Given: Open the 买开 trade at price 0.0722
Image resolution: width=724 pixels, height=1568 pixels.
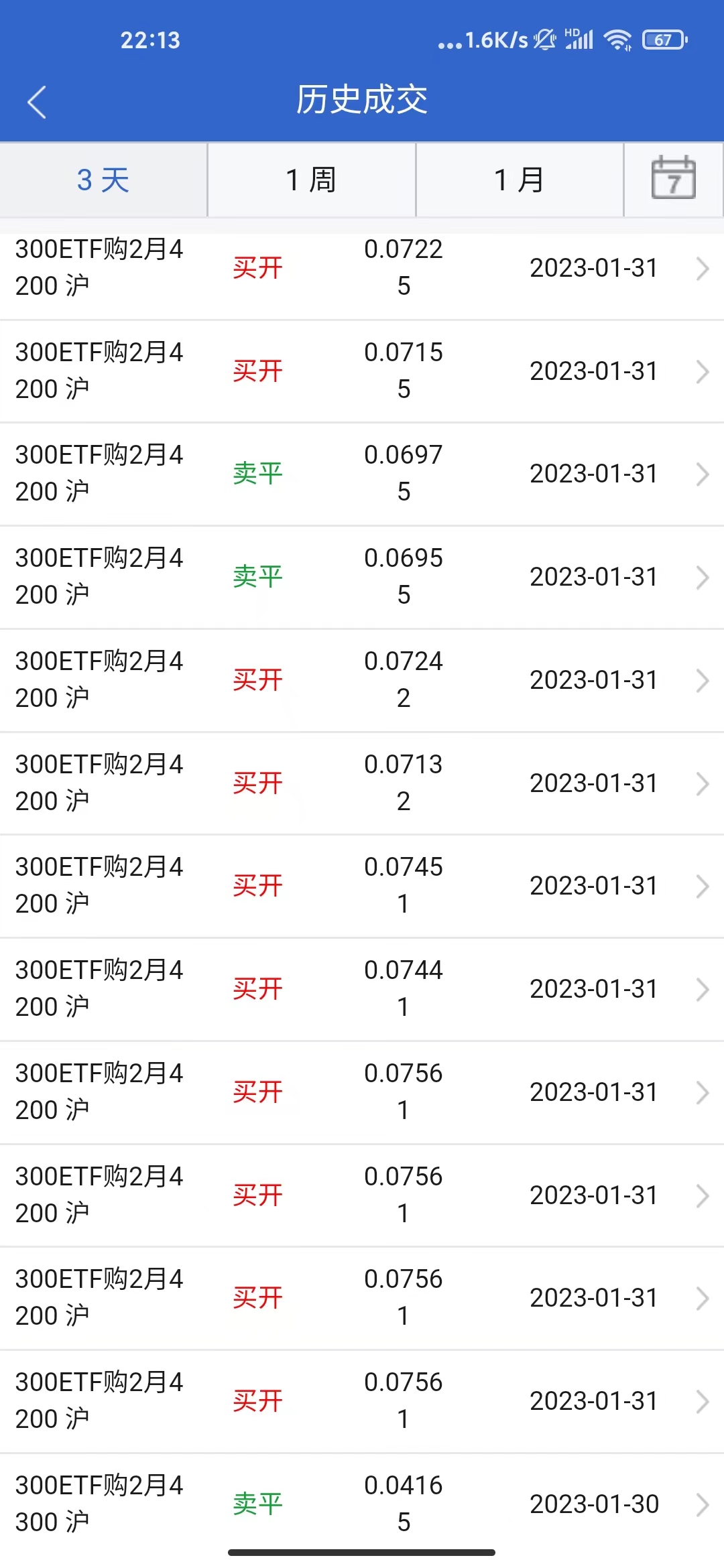Looking at the screenshot, I should 362,268.
